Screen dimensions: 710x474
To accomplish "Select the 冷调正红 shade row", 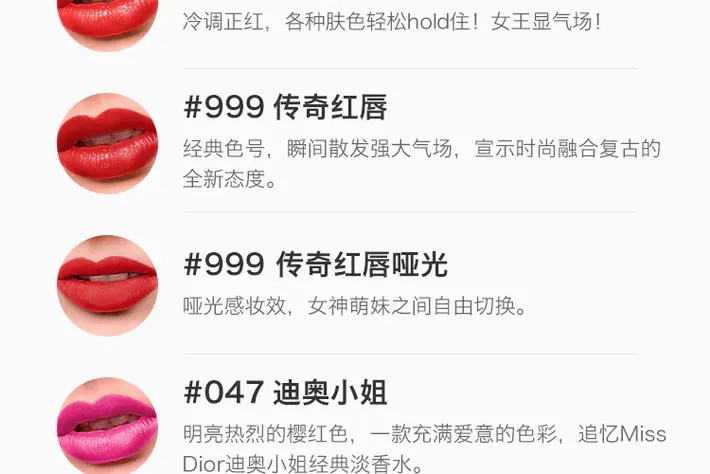I will (x=392, y=21).
